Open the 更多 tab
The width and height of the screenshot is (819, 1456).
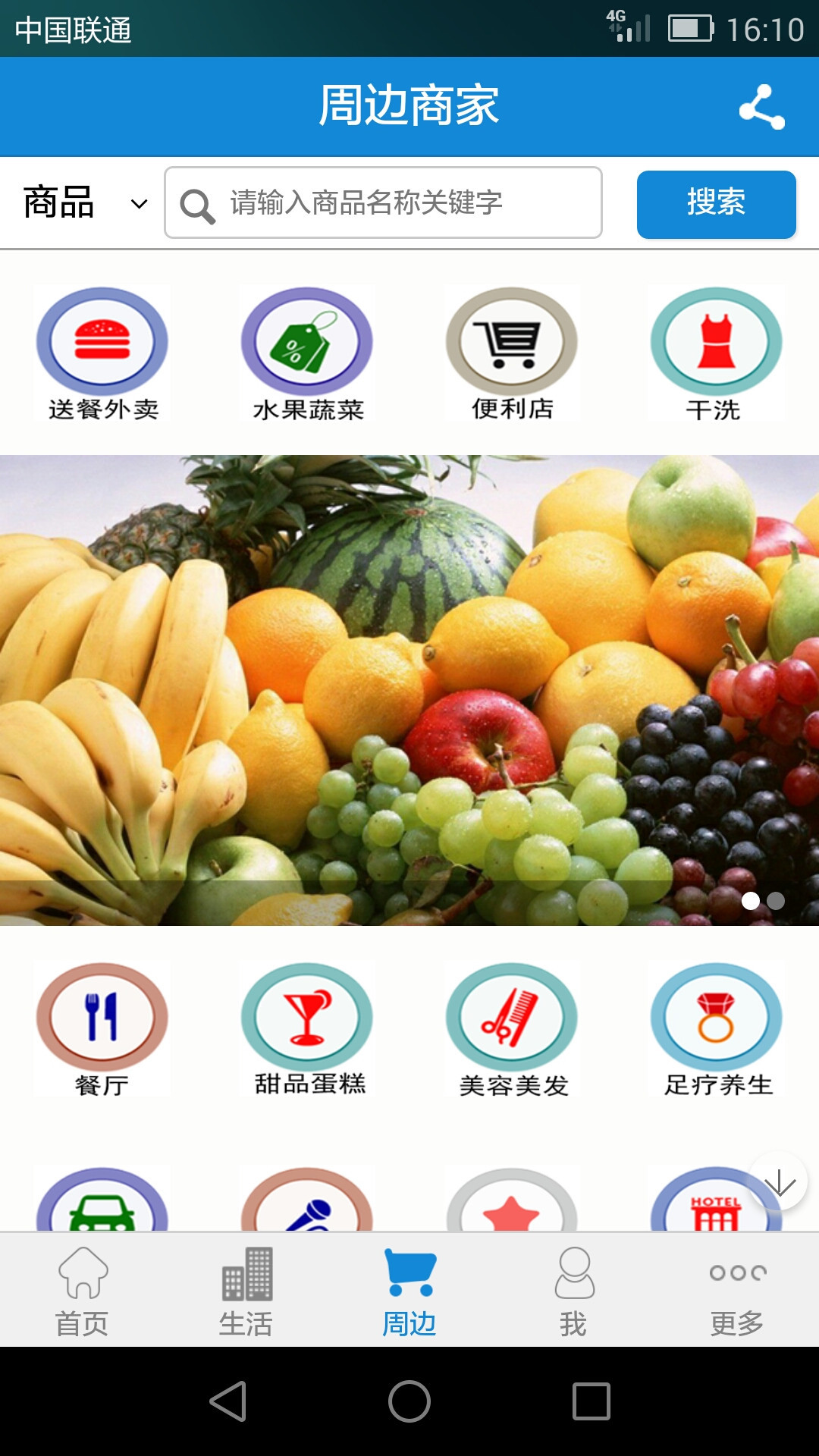[x=737, y=1291]
